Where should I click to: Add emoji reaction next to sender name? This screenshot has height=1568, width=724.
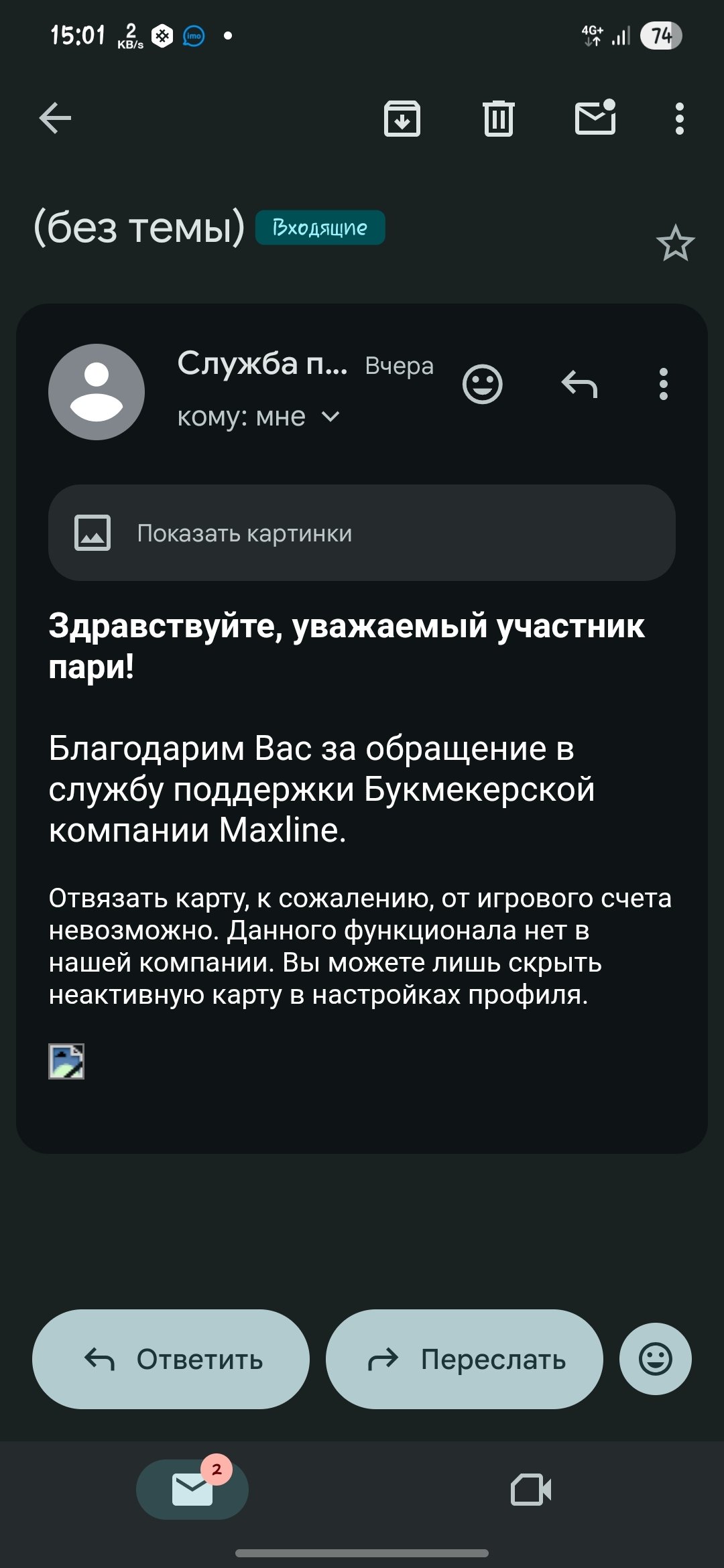(x=483, y=385)
